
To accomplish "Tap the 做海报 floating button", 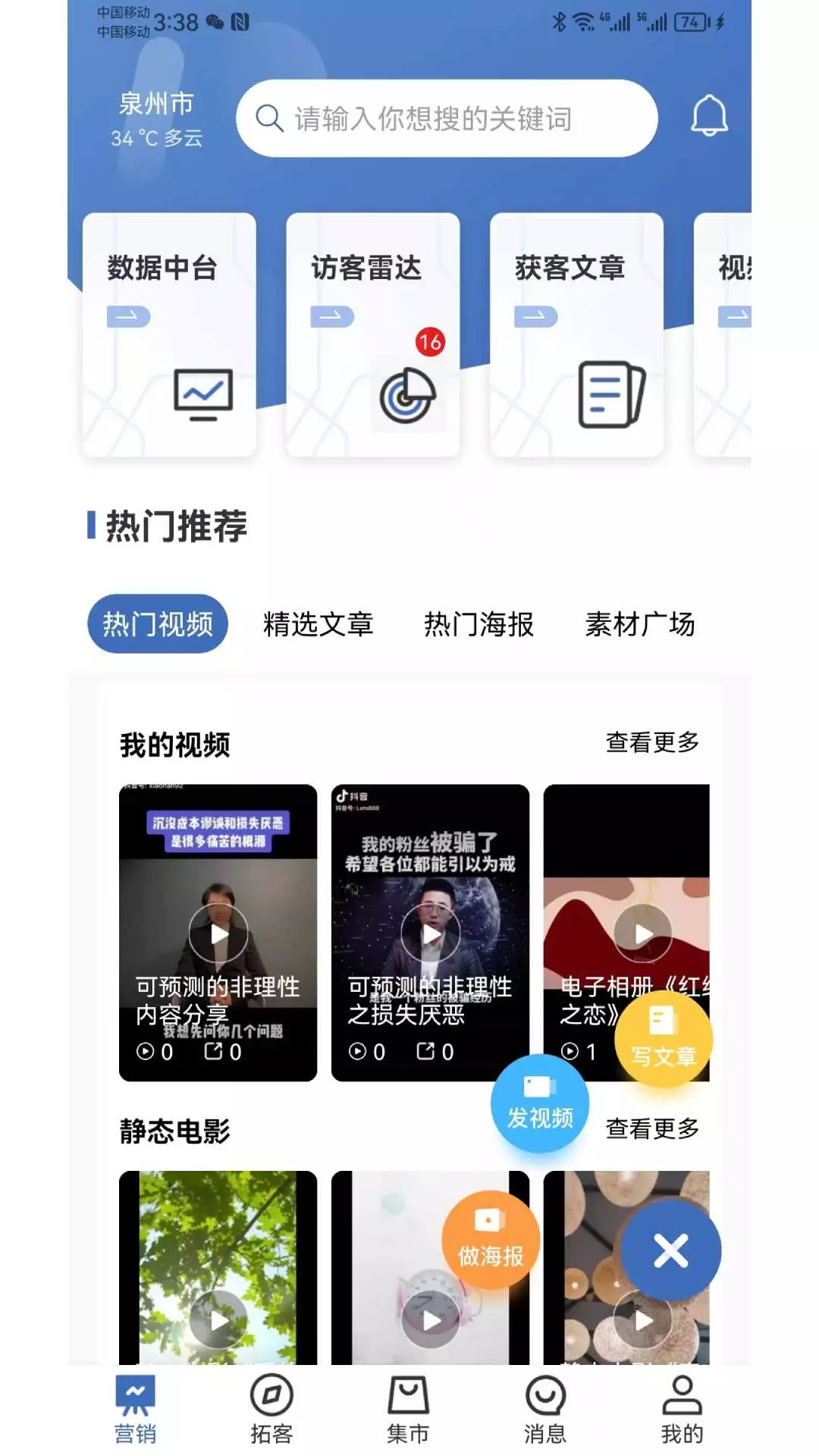I will (x=491, y=1240).
